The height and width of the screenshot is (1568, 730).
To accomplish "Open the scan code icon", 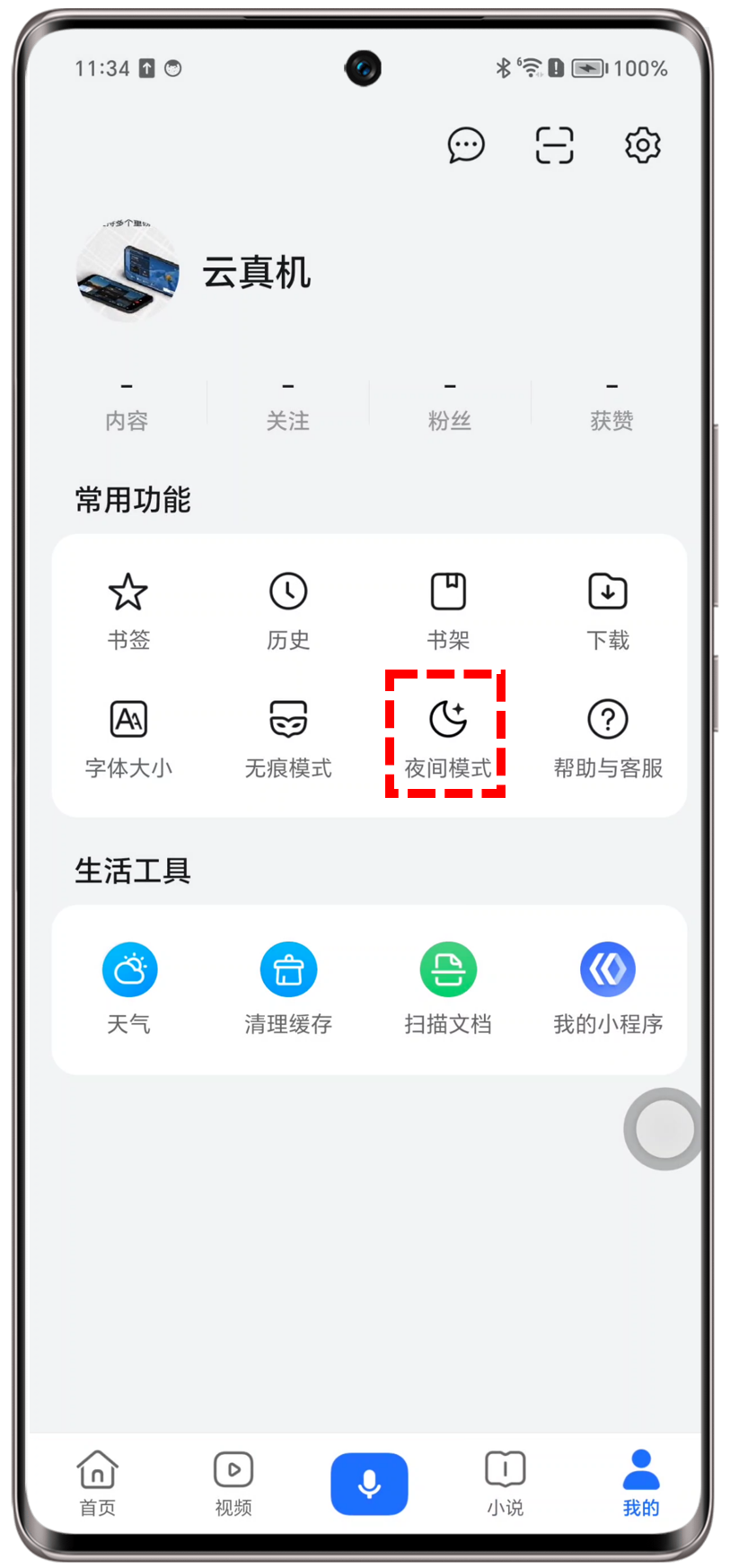I will coord(554,145).
